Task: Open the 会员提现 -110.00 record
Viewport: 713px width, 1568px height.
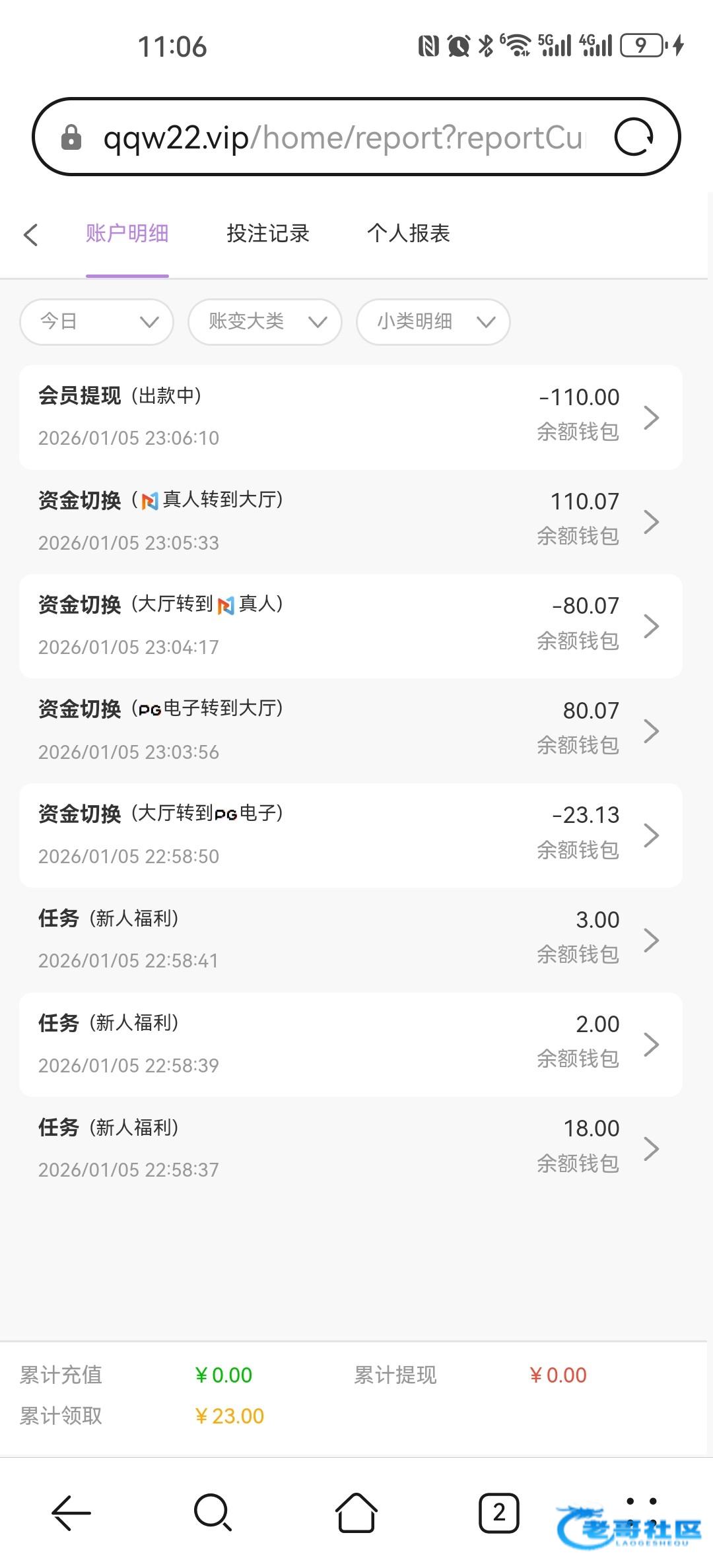Action: coord(351,417)
